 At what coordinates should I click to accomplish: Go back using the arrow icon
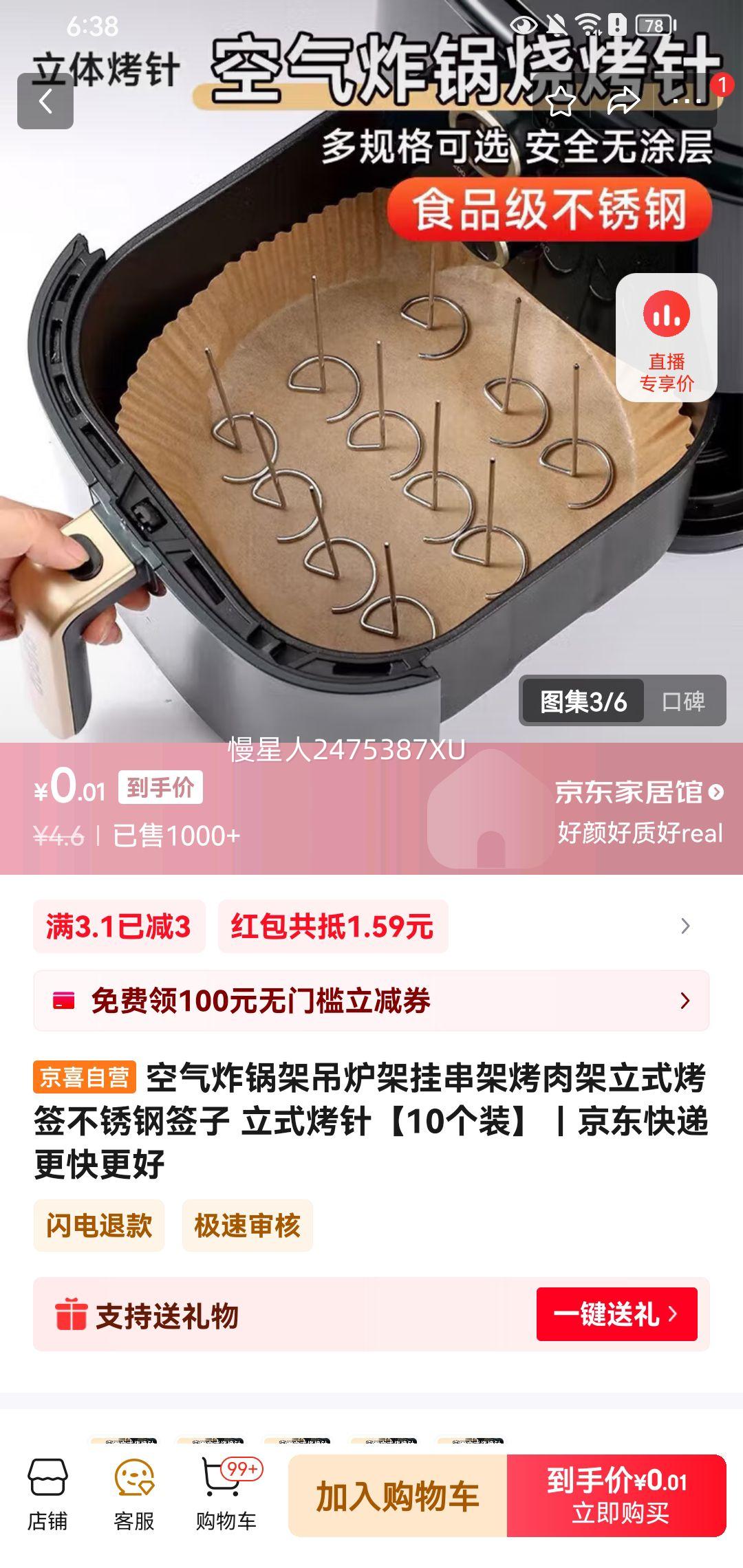click(45, 102)
